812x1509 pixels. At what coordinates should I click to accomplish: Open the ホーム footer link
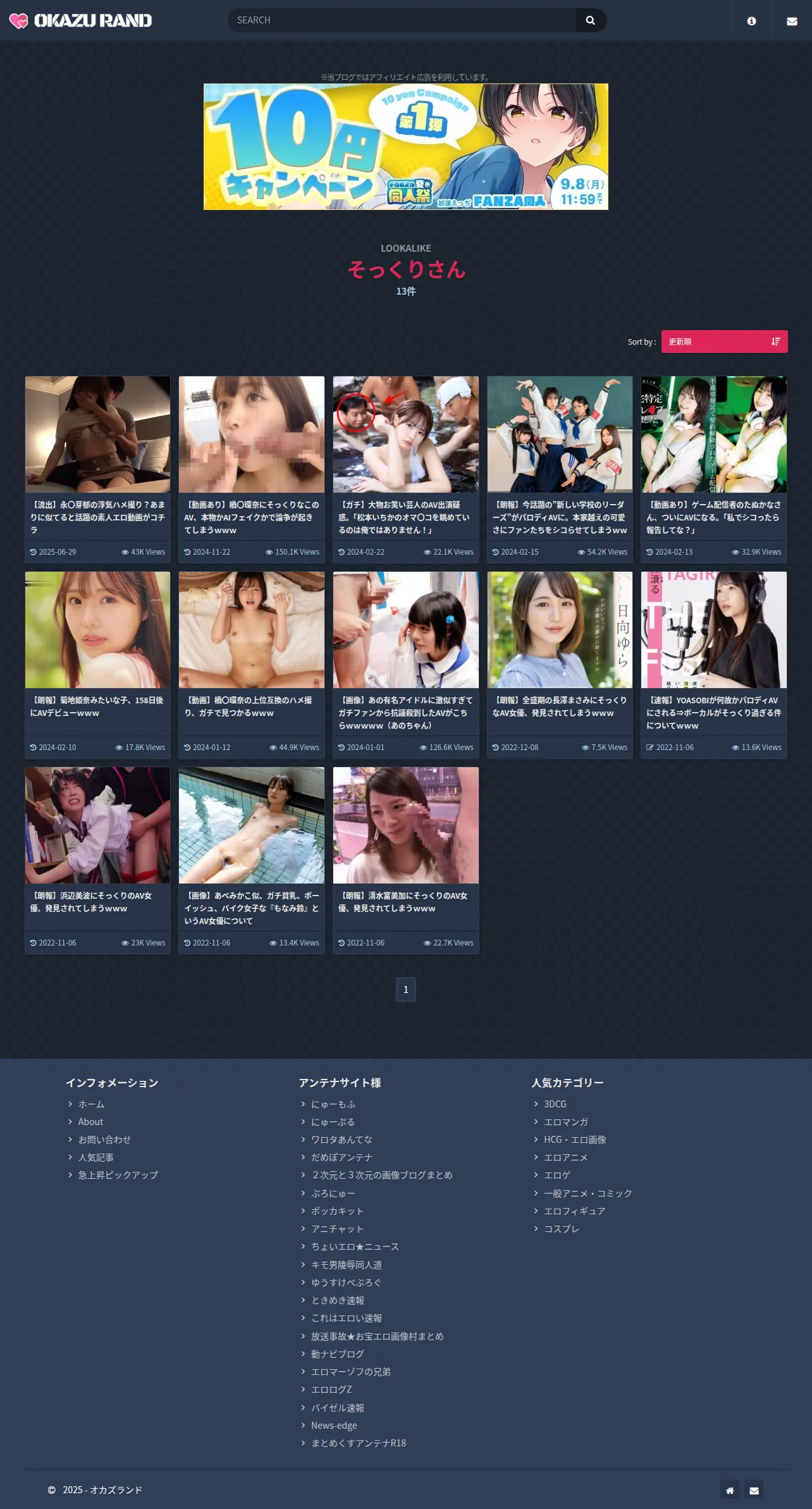[x=91, y=1104]
